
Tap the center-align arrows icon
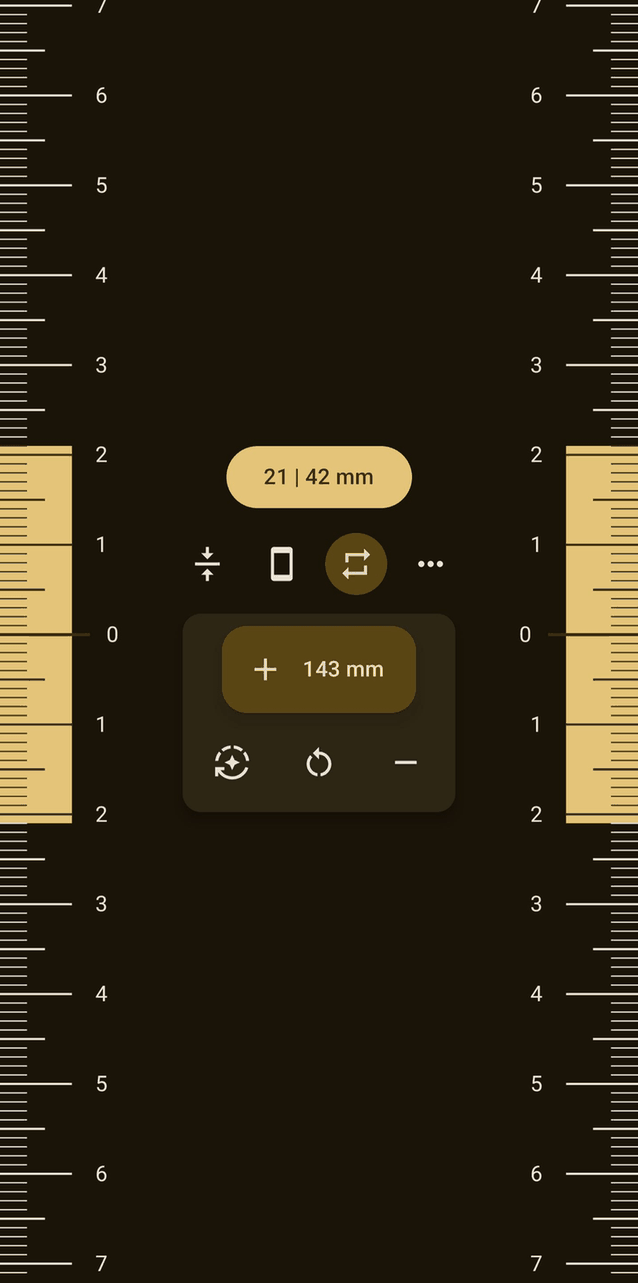click(x=207, y=564)
